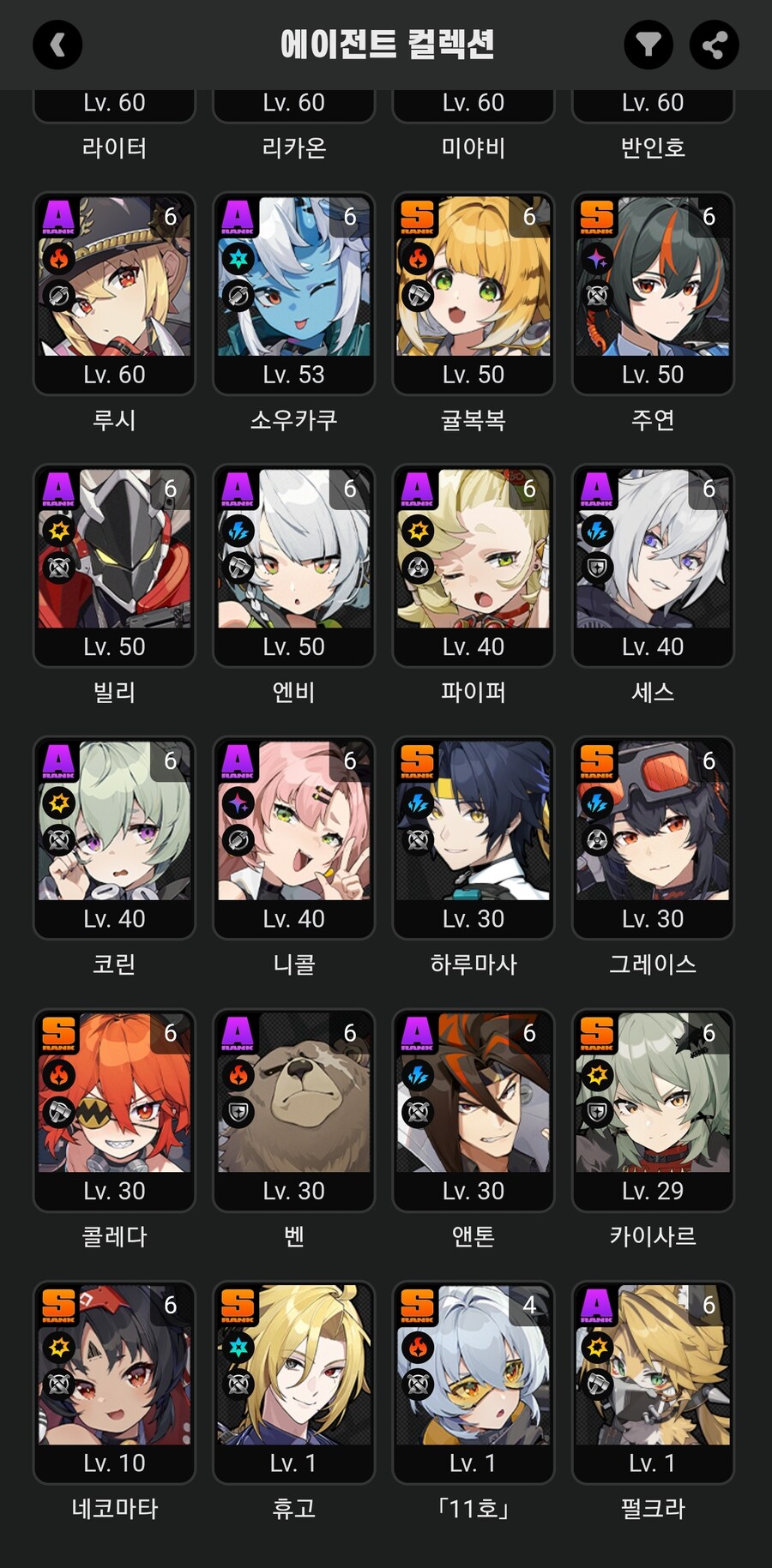The height and width of the screenshot is (1568, 772).
Task: Open agent card 네코마타
Action: pos(114,1381)
